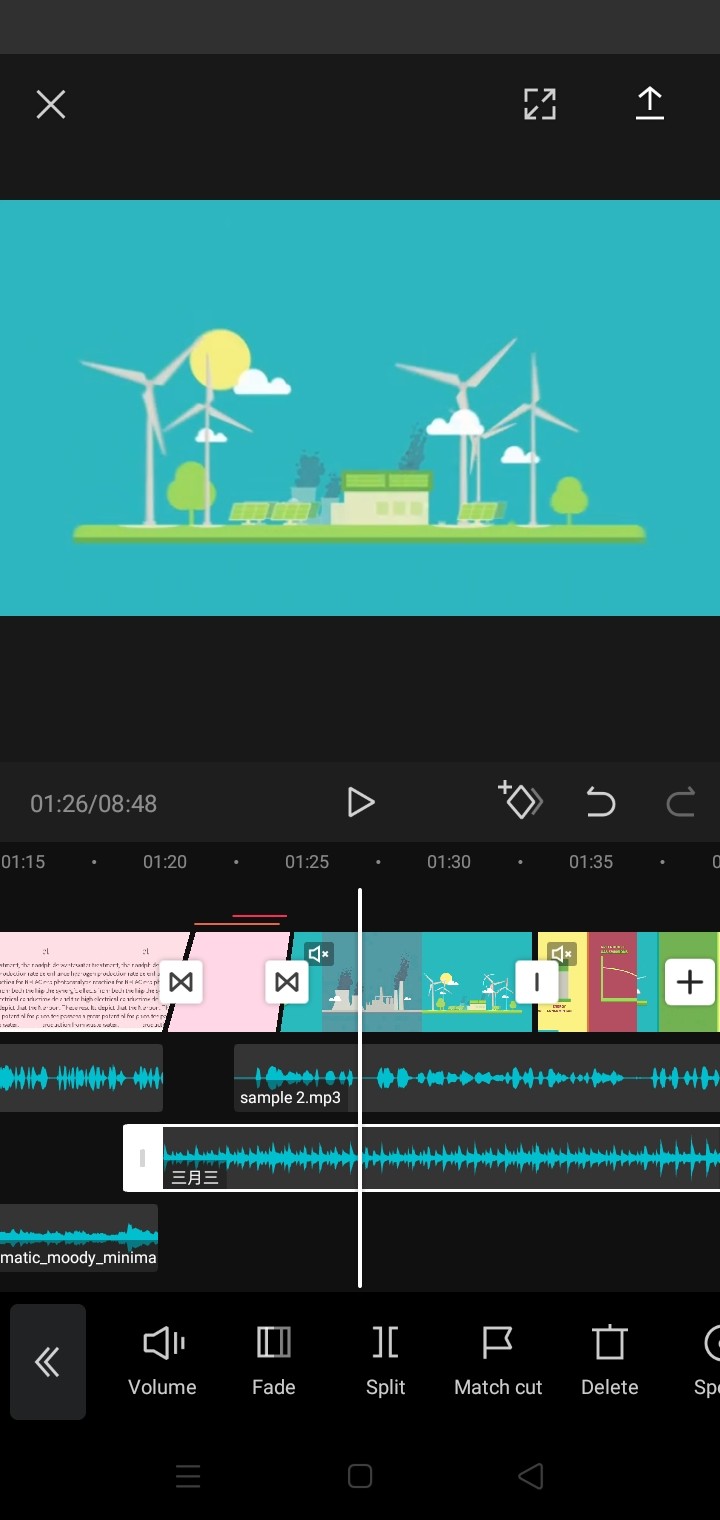
Task: Select the matic_moody_minima audio clip
Action: tap(79, 1238)
